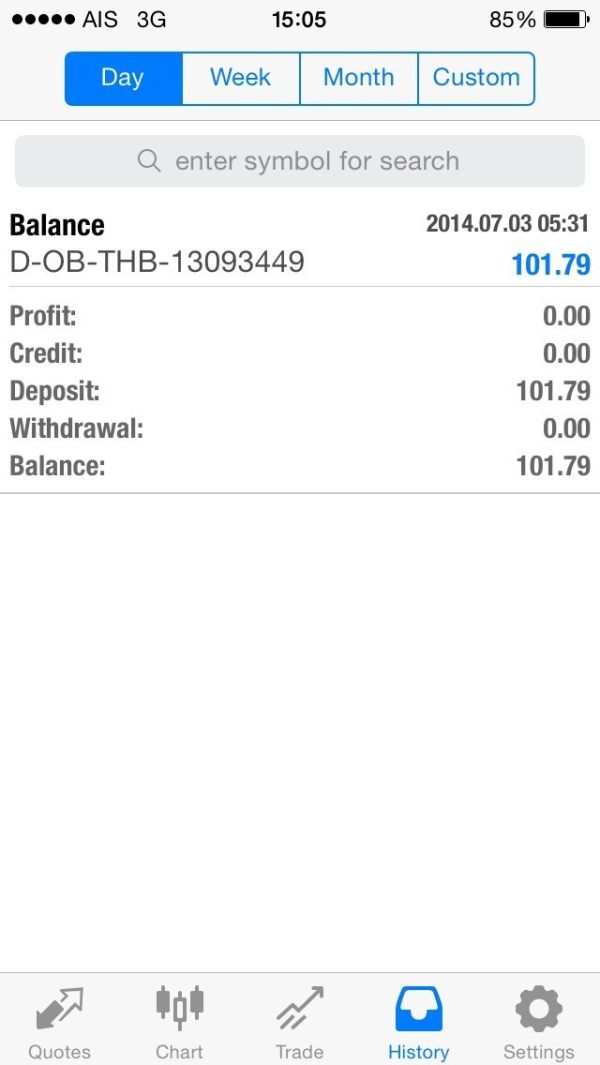Tap the symbol search field
Image resolution: width=600 pixels, height=1065 pixels.
pyautogui.click(x=300, y=161)
